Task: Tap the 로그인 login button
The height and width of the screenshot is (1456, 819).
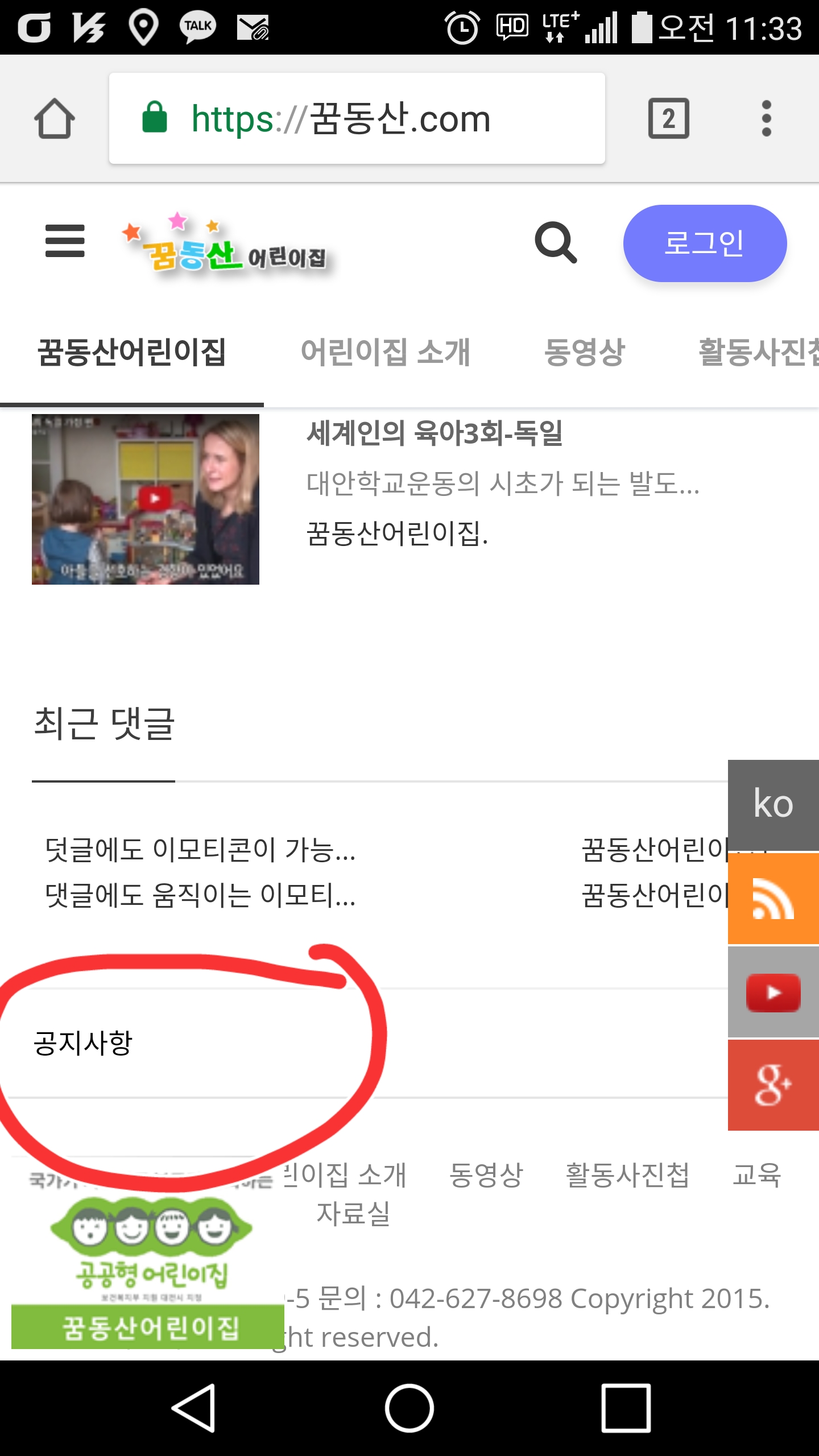Action: (704, 243)
